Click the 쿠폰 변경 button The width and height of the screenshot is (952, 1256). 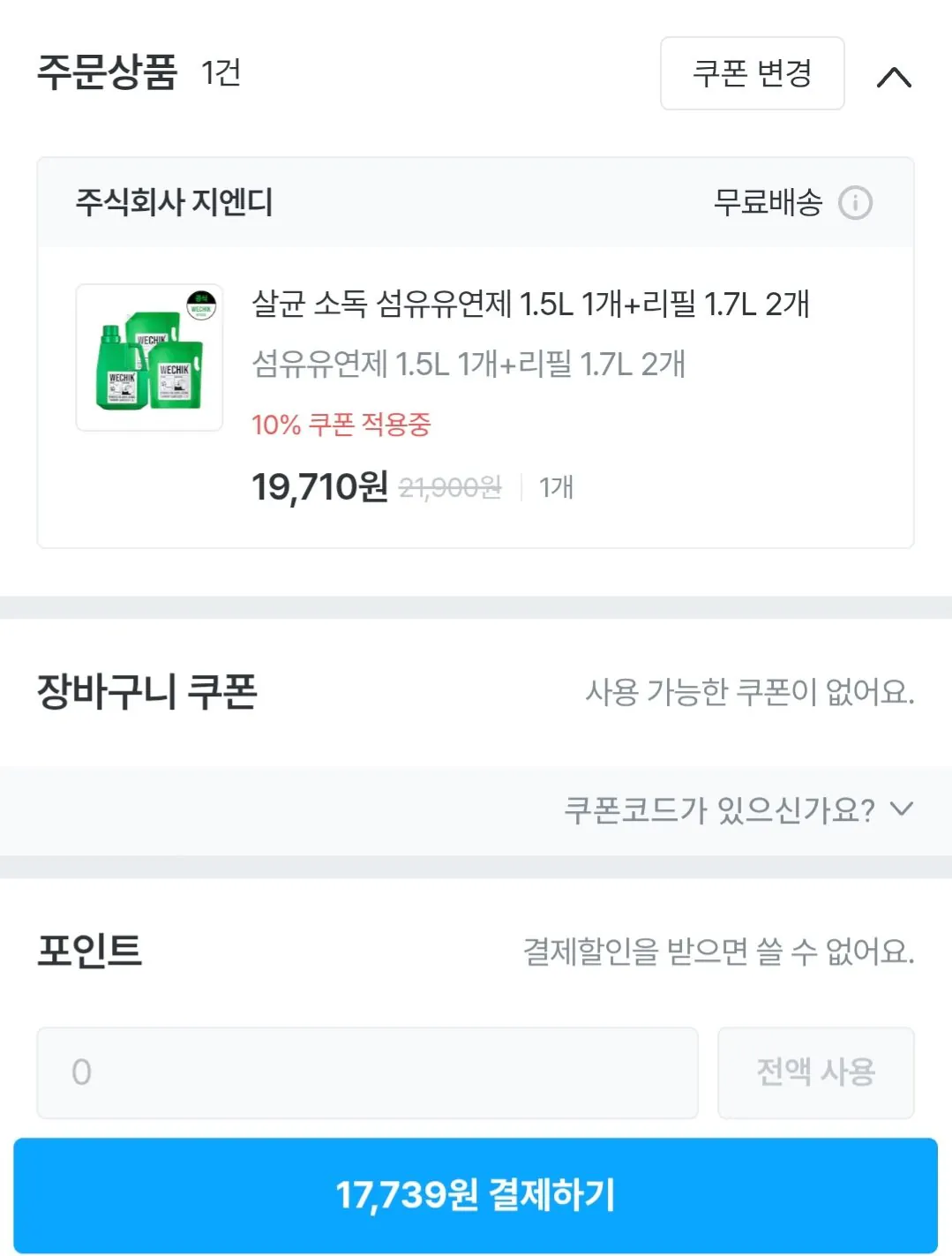pyautogui.click(x=752, y=74)
